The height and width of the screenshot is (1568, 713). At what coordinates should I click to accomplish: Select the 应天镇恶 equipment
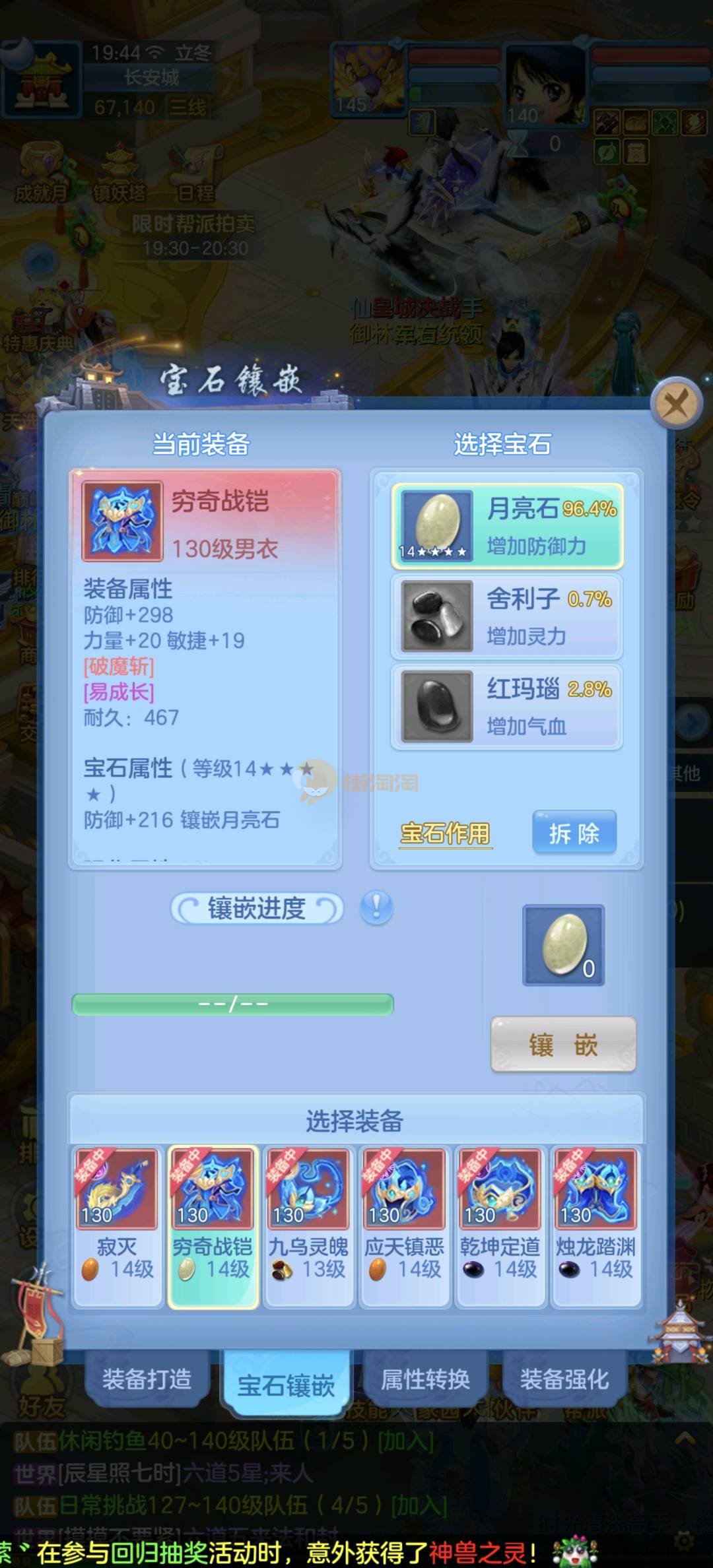click(404, 1225)
